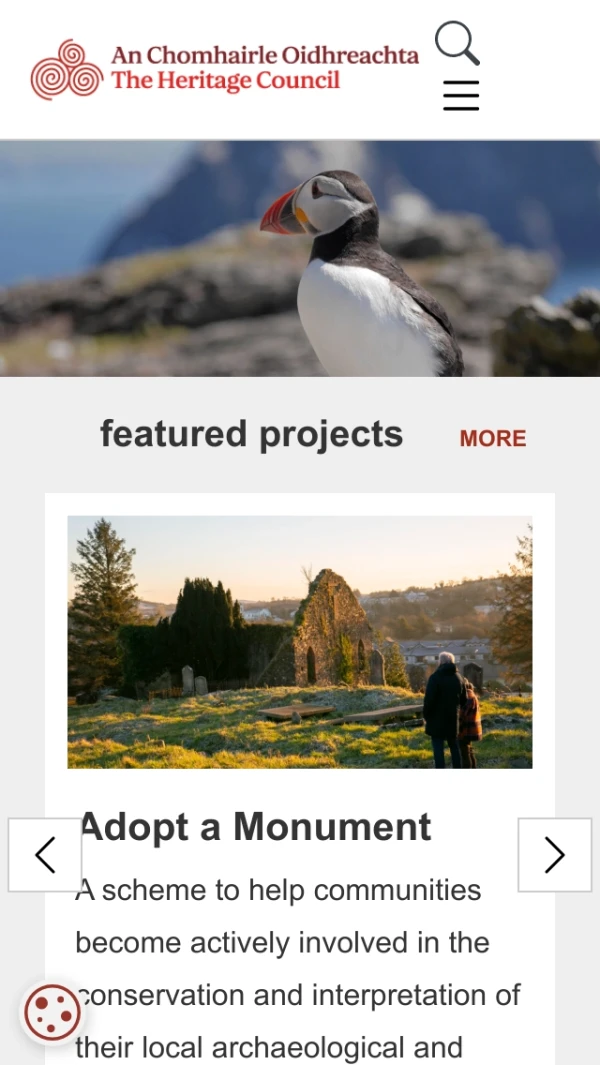Tap MORE beside featured projects
600x1065 pixels.
pos(492,438)
